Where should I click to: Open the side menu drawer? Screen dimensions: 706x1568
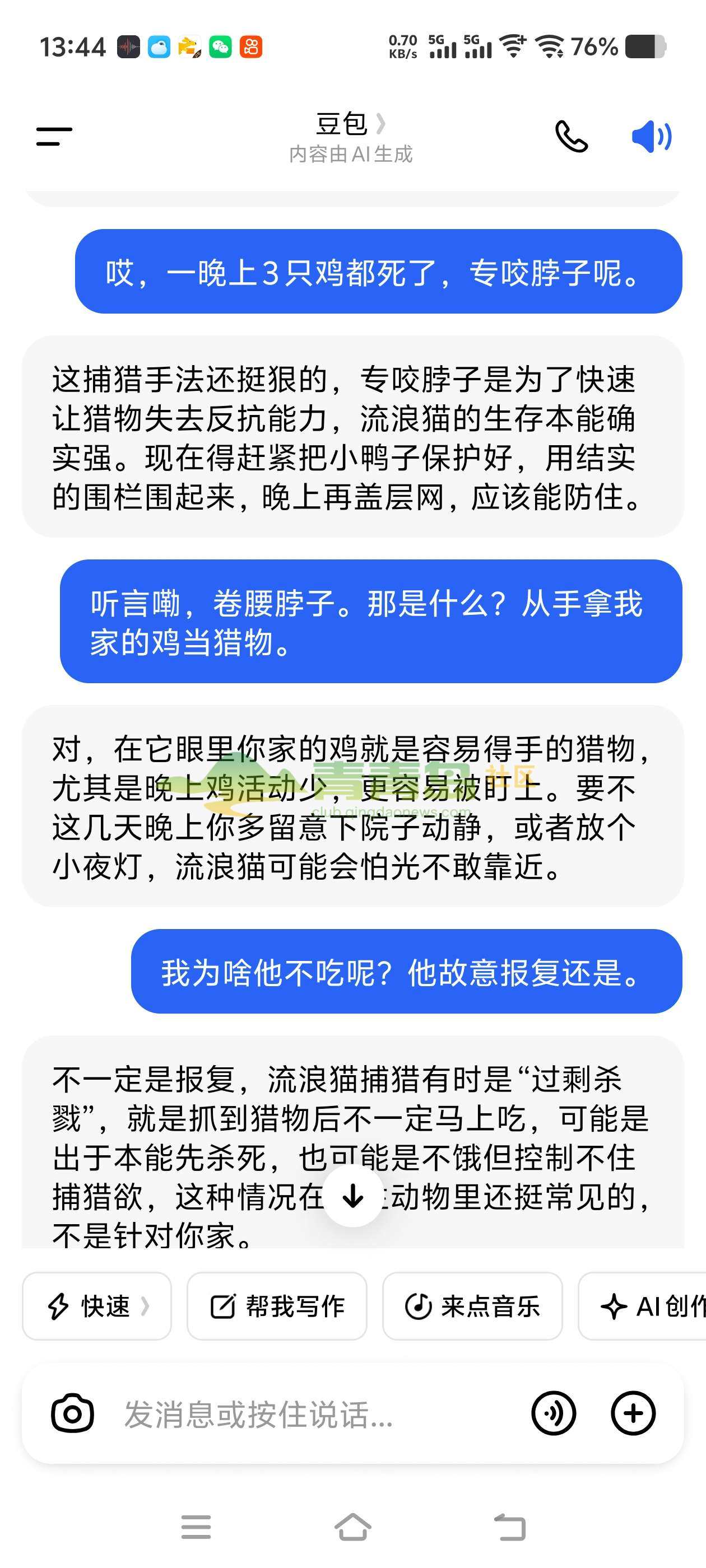54,136
